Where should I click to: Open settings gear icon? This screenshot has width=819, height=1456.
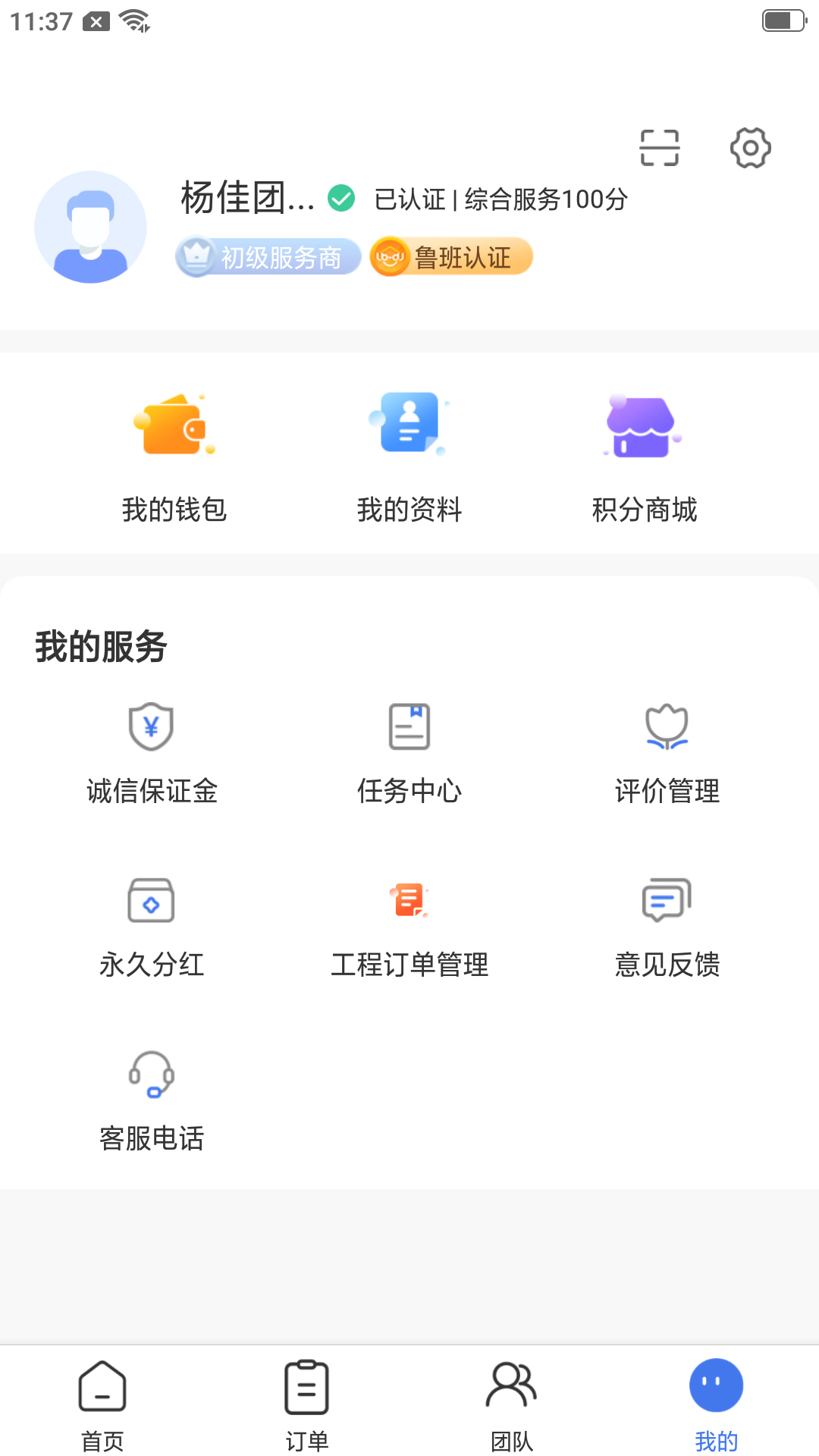click(750, 147)
